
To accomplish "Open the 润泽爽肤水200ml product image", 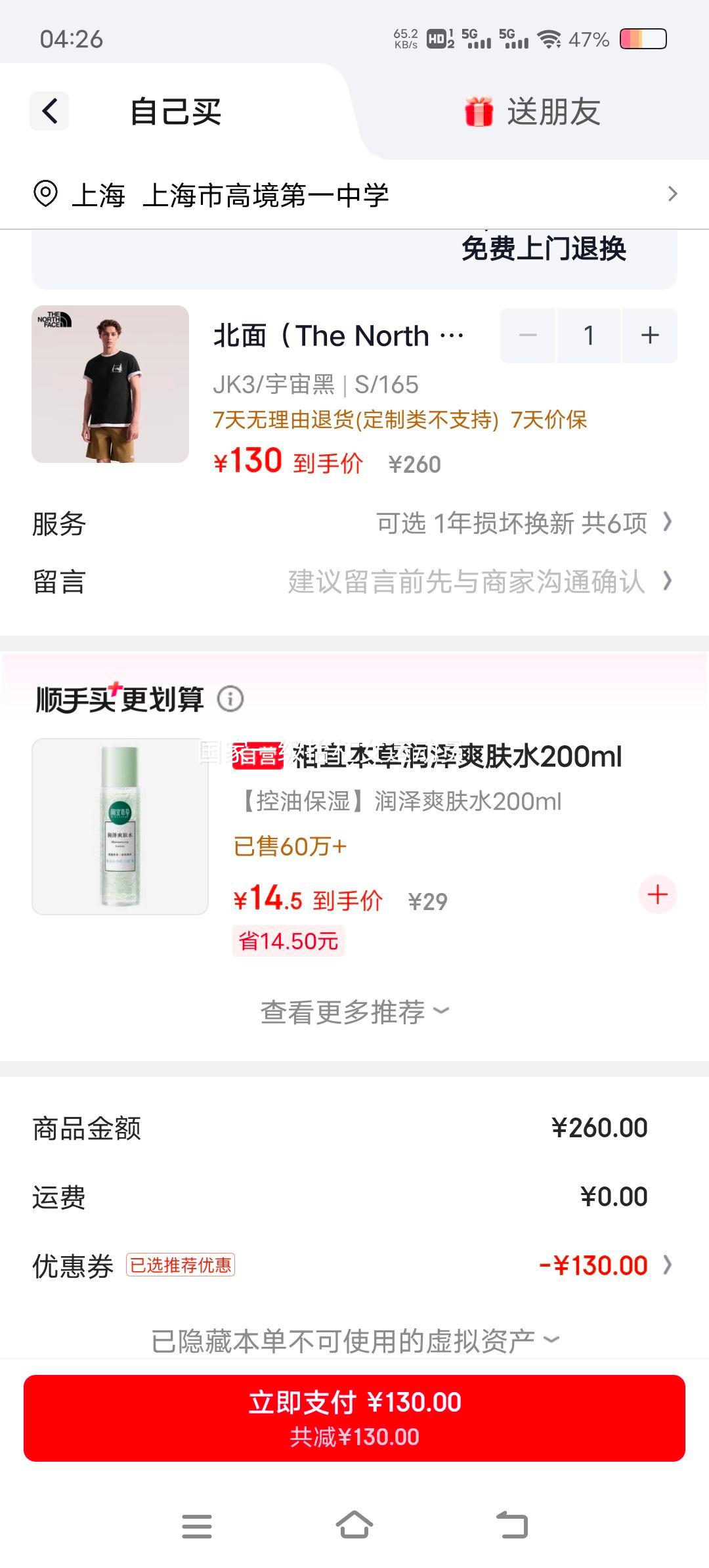I will (120, 827).
